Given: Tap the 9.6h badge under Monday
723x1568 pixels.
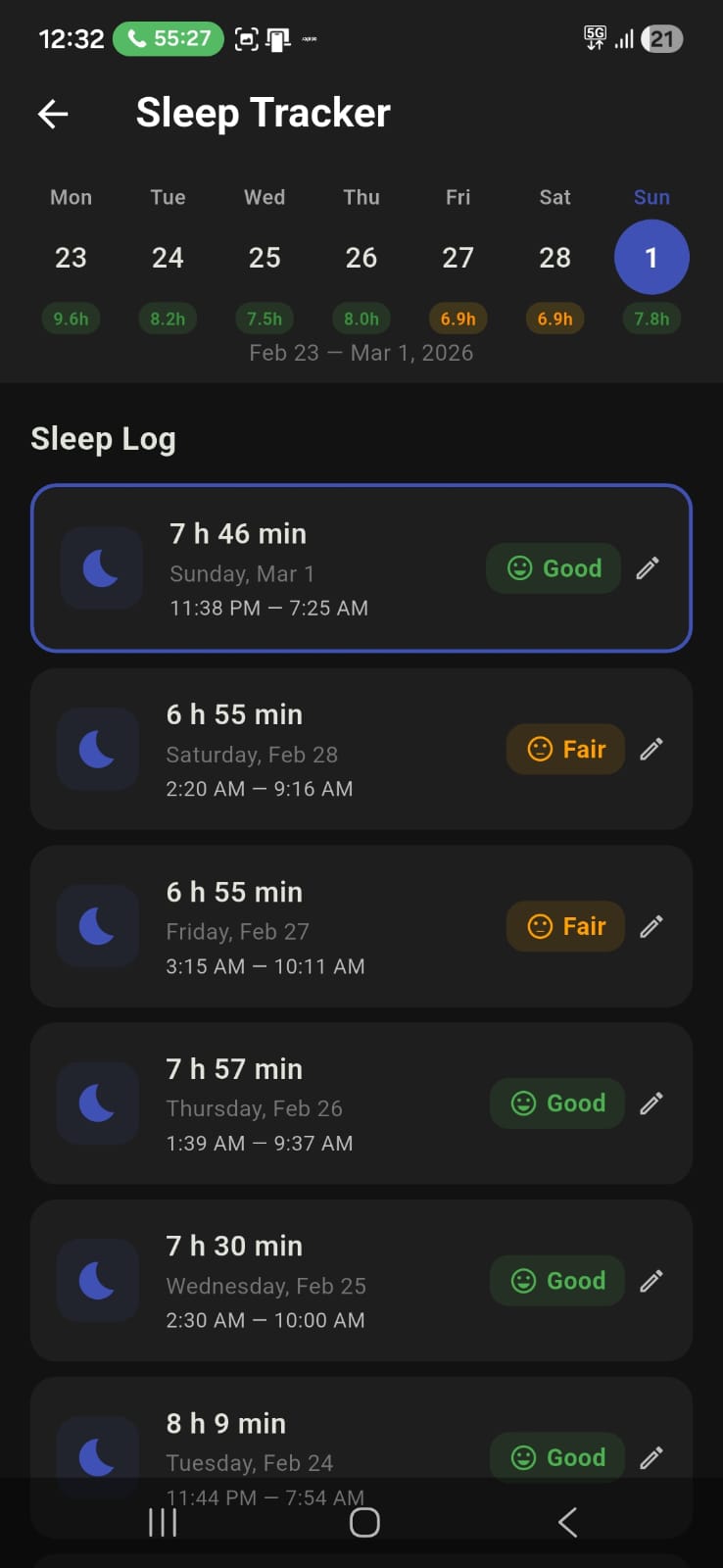Looking at the screenshot, I should pos(70,318).
